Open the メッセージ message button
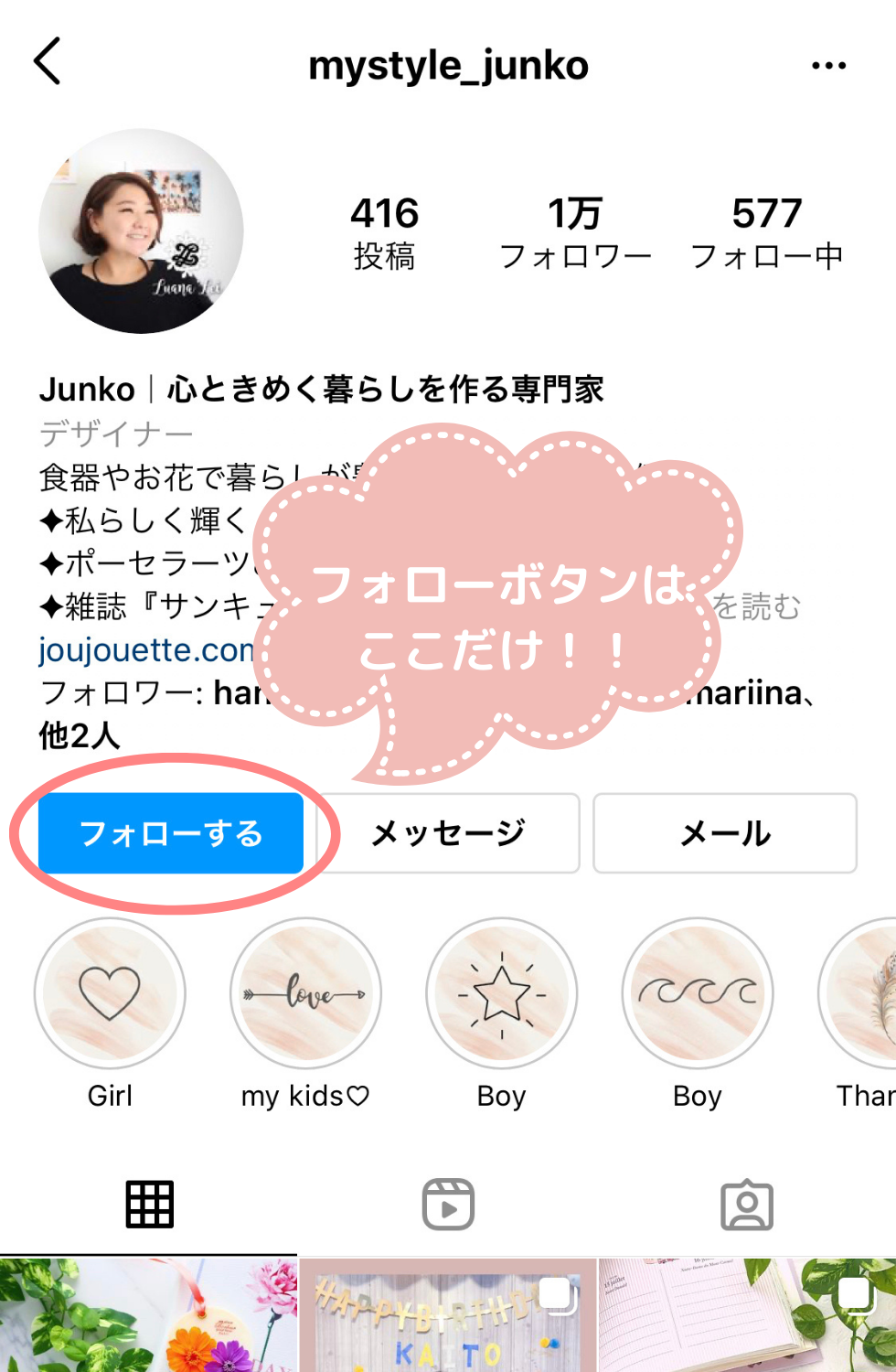Image resolution: width=896 pixels, height=1372 pixels. click(x=448, y=833)
